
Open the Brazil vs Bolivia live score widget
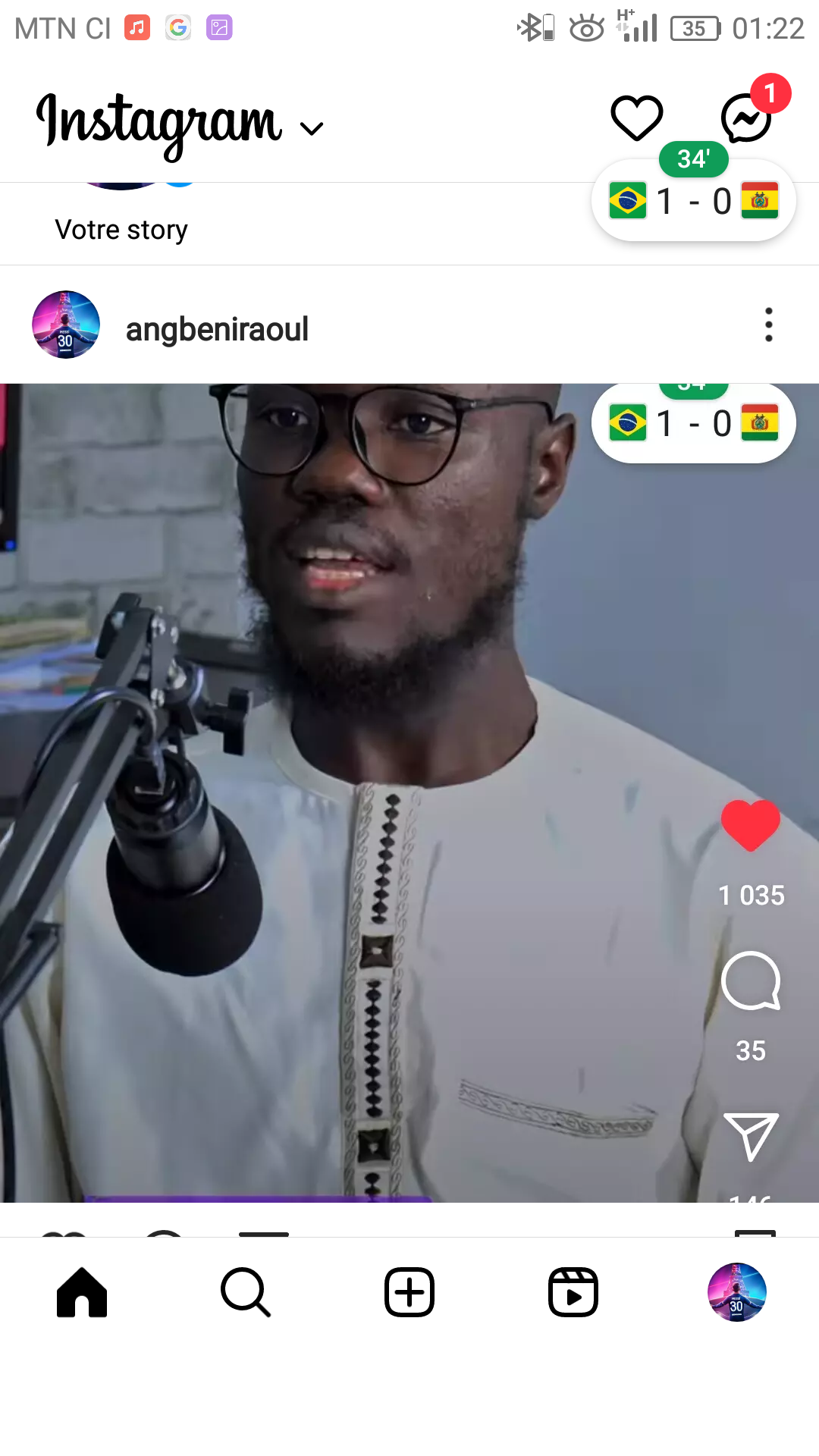tap(693, 201)
